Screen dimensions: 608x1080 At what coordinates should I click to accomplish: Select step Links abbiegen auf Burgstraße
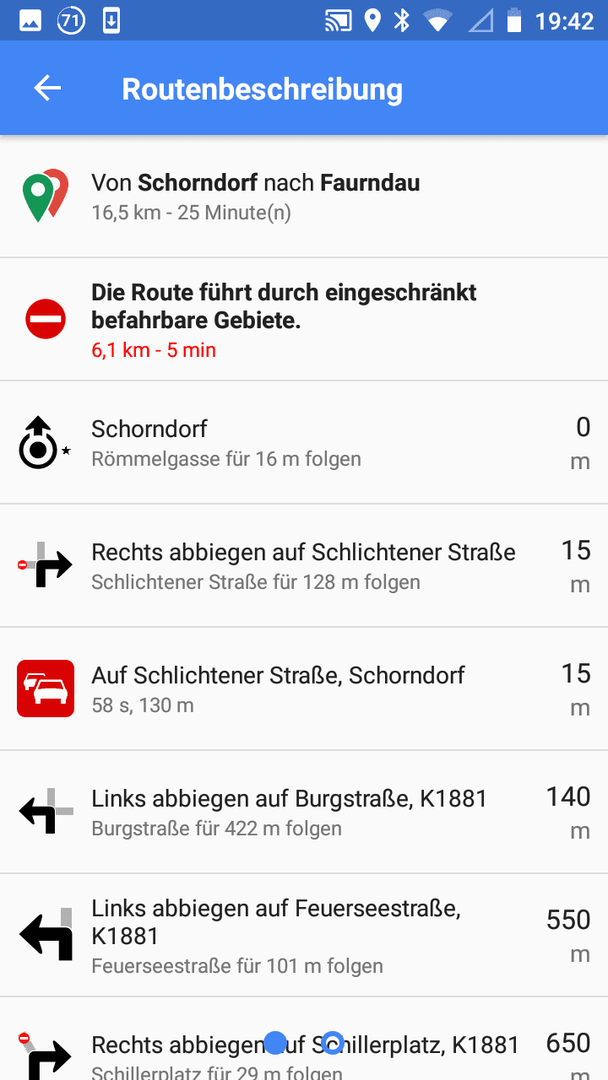(304, 812)
